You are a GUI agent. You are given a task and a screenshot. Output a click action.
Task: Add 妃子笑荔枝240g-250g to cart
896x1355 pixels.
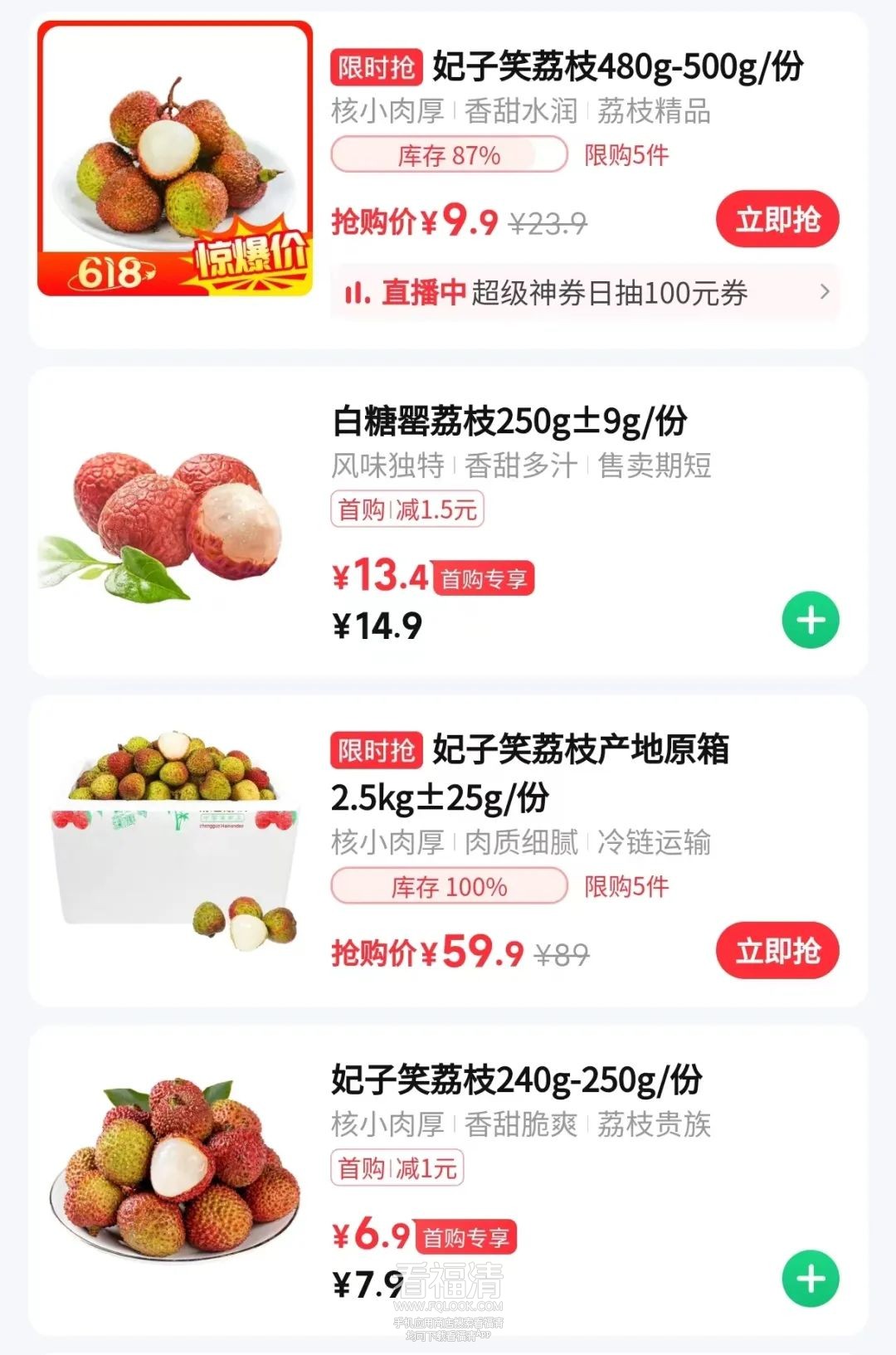click(x=811, y=1279)
